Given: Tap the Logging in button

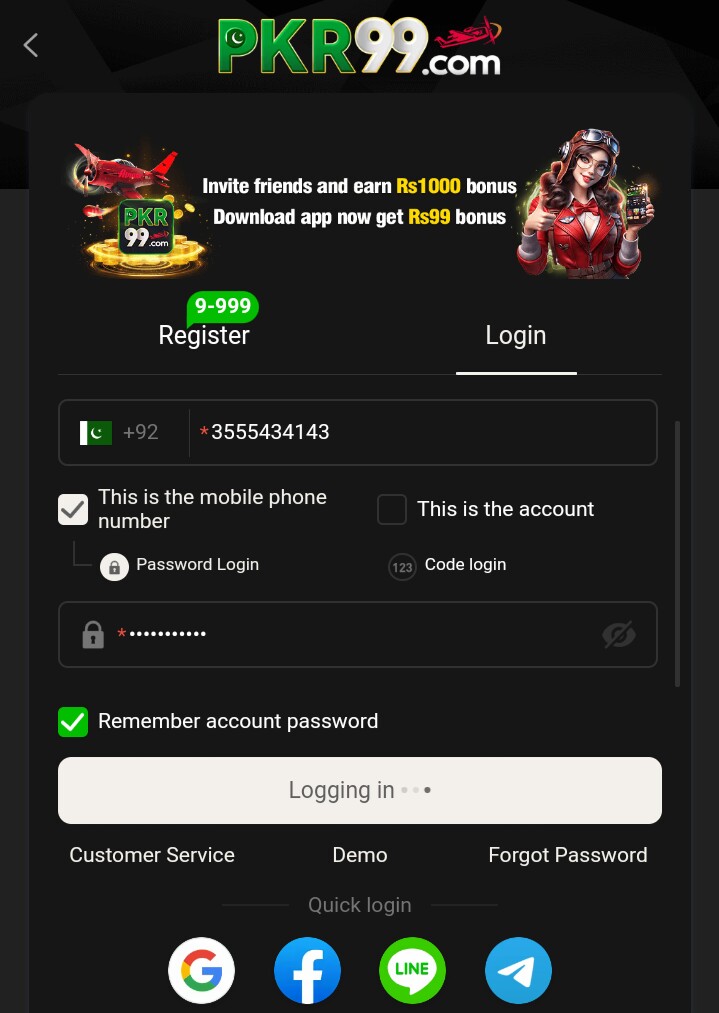Looking at the screenshot, I should (360, 790).
